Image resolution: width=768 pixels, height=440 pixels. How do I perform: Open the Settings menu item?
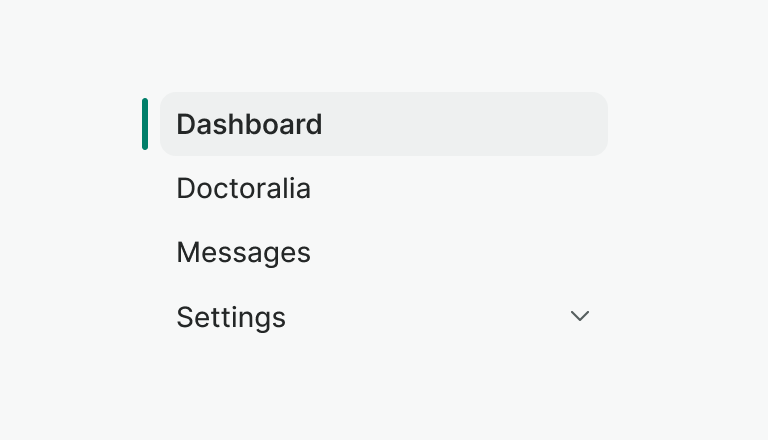(231, 317)
